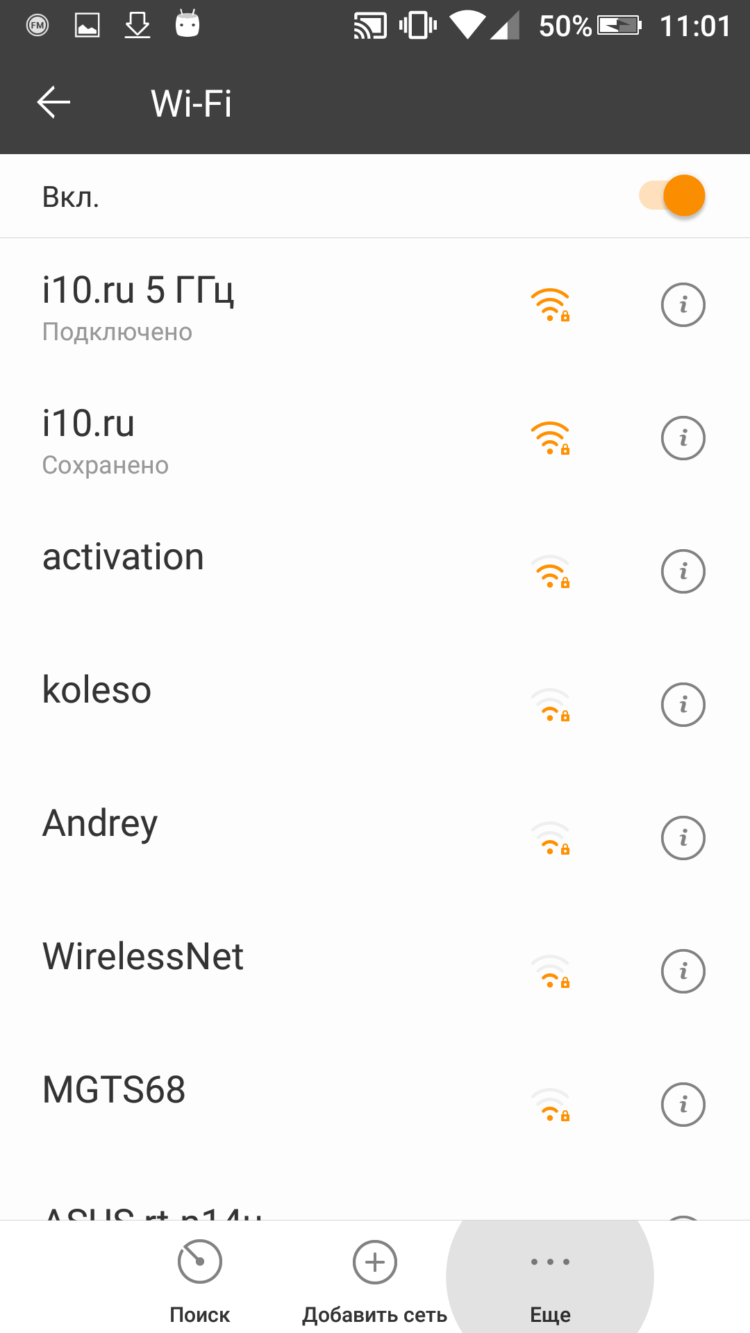Image resolution: width=750 pixels, height=1333 pixels.
Task: Click the info icon next to activation
Action: (683, 571)
